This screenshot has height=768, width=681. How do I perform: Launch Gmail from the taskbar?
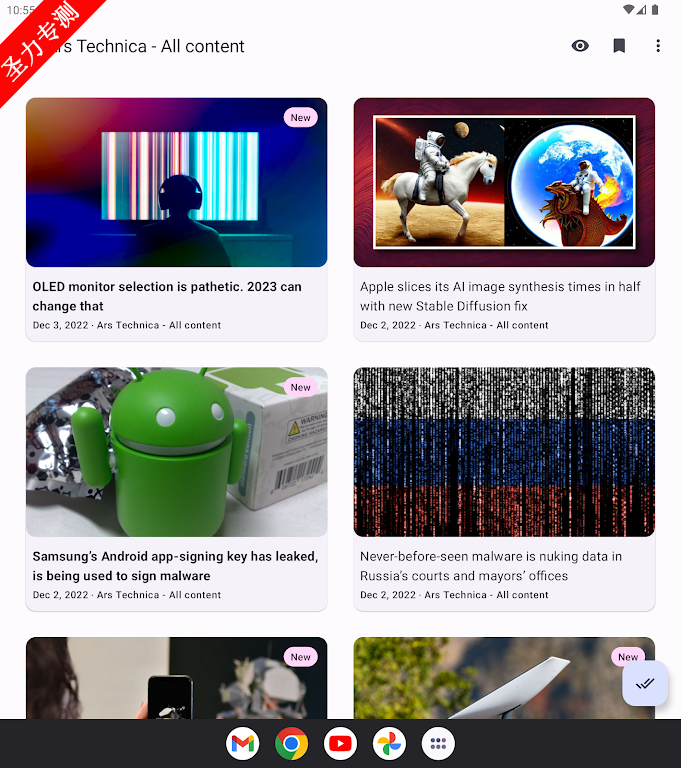point(243,744)
